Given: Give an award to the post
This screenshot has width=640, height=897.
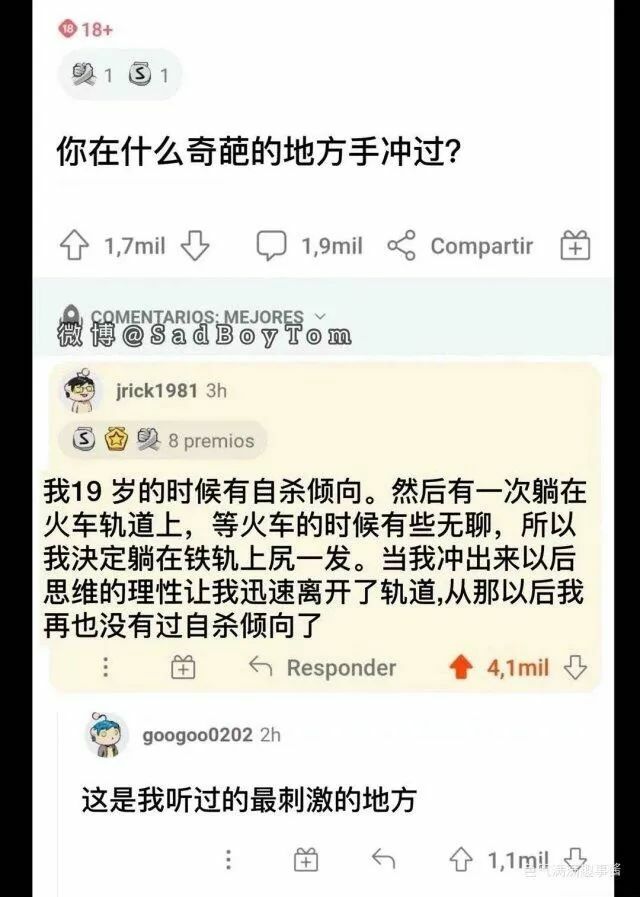Looking at the screenshot, I should tap(575, 246).
